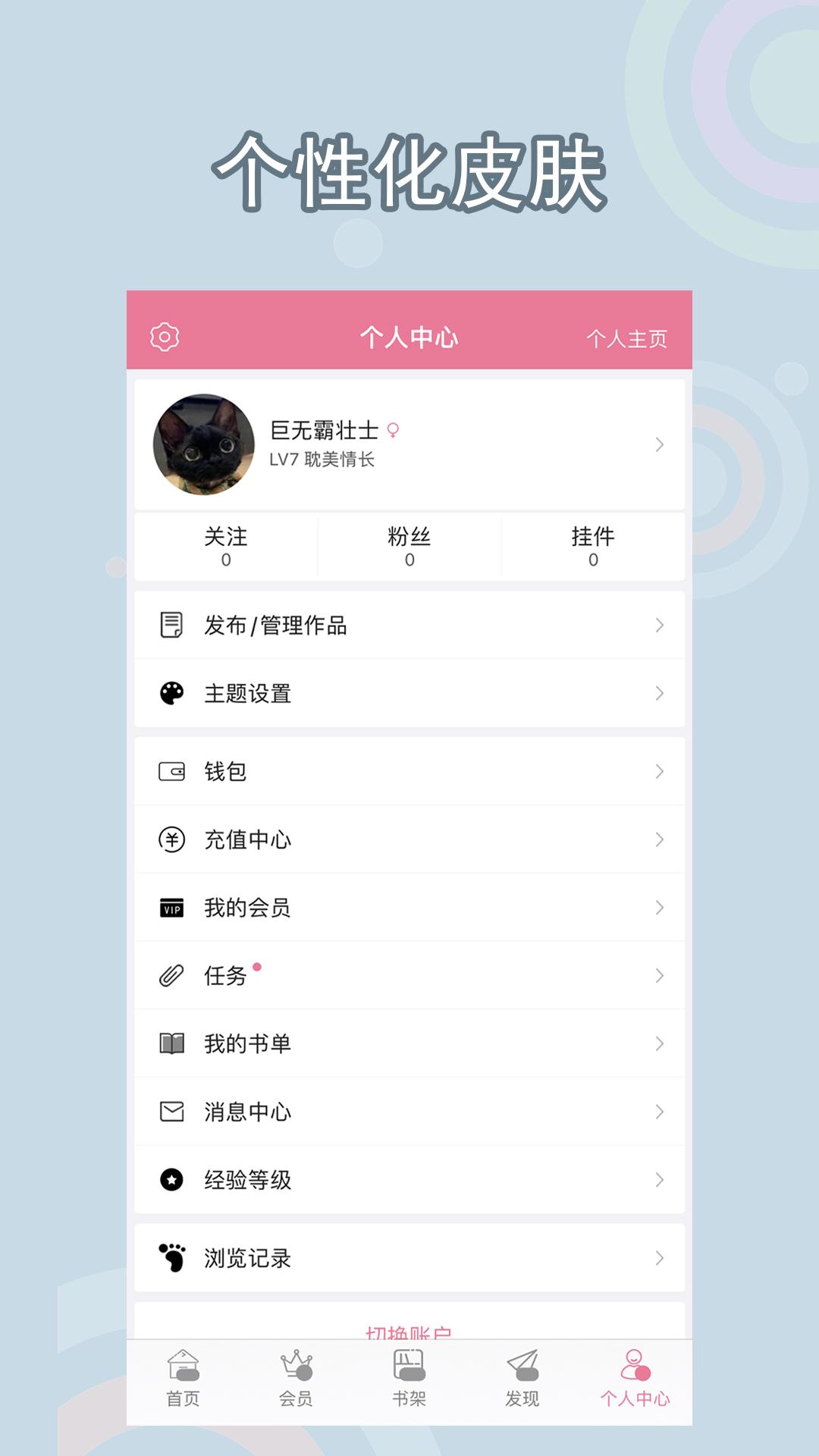Open the 主题设置 palette icon
This screenshot has height=1456, width=819.
pos(173,692)
